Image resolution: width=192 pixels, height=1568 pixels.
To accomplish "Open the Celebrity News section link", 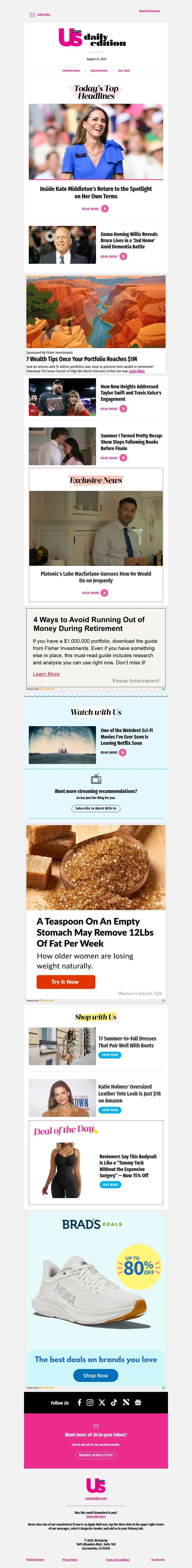I will 71,71.
